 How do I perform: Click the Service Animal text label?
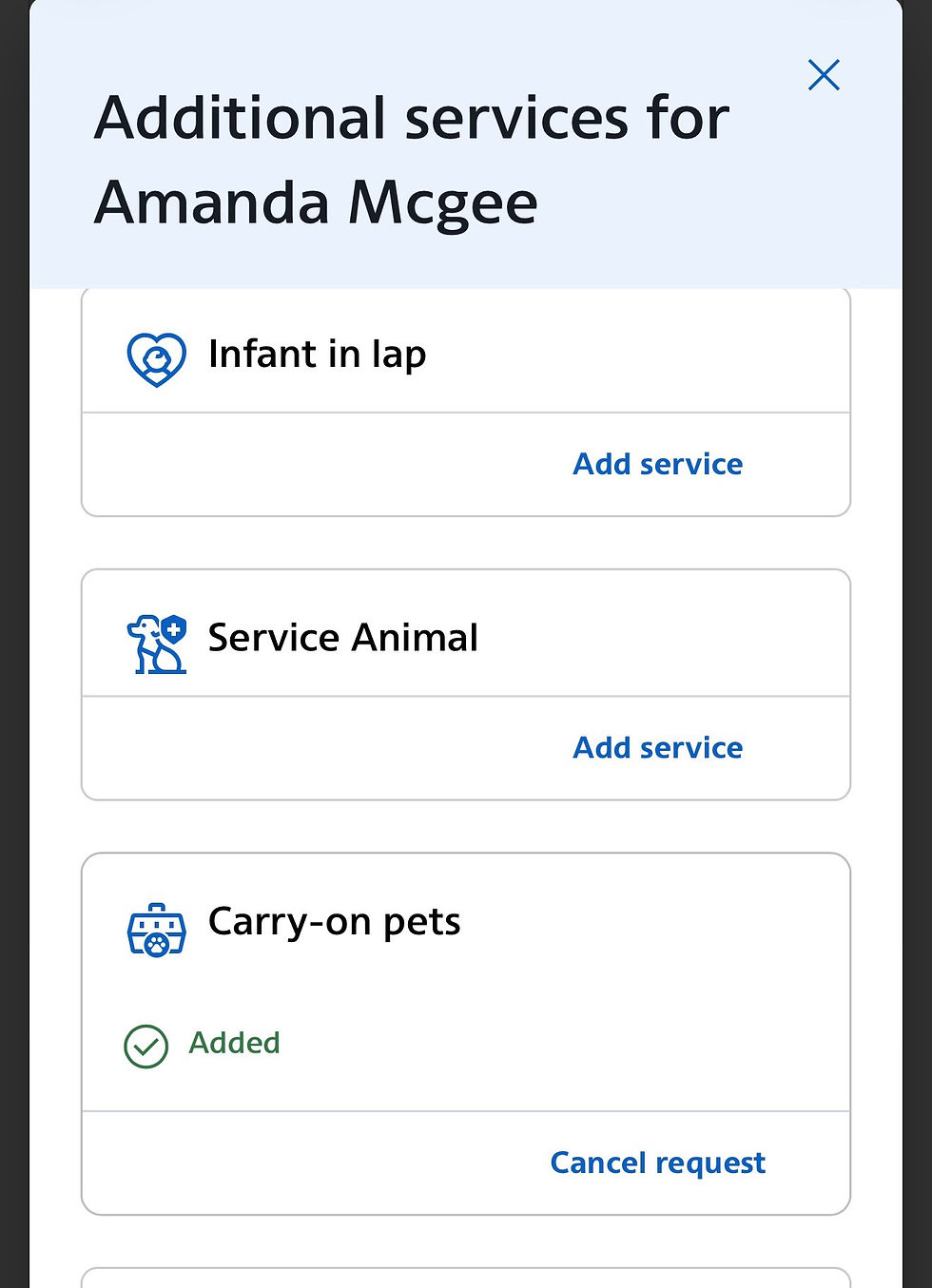[x=342, y=638]
